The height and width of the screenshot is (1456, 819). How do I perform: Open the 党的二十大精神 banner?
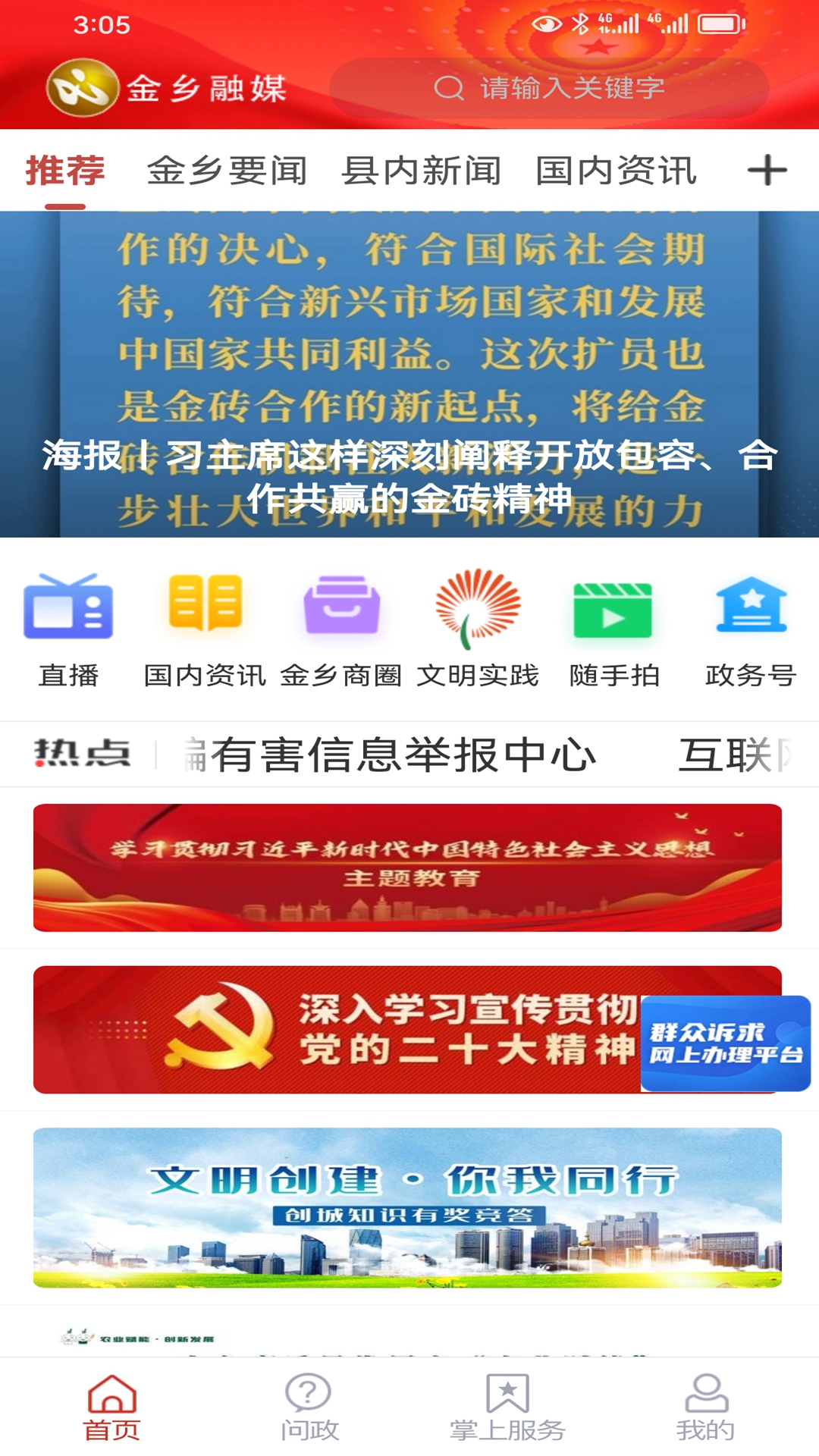(x=334, y=1030)
